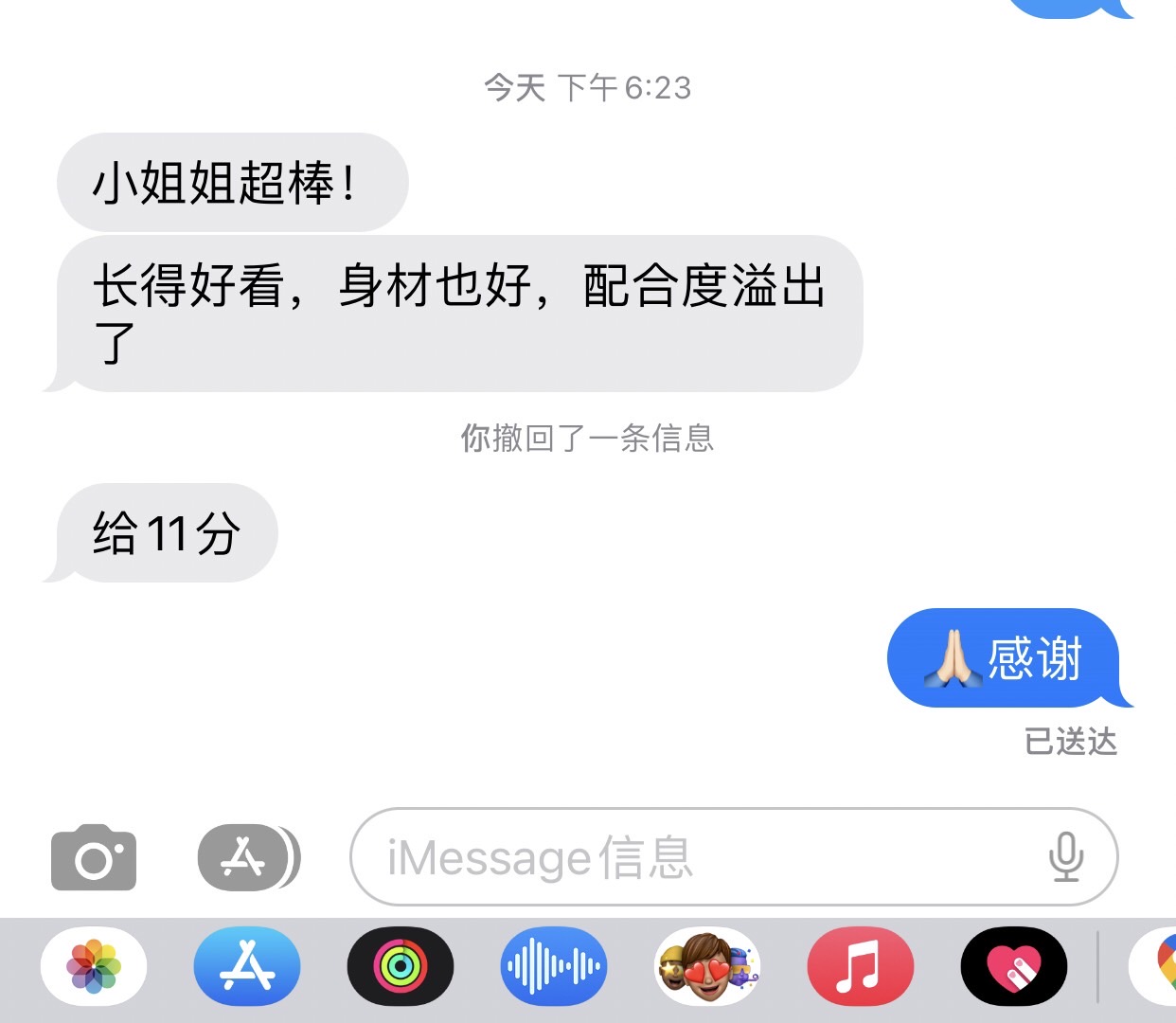Open the Fitness activity rings app
Screen dimensions: 1176x1023
pyautogui.click(x=401, y=966)
